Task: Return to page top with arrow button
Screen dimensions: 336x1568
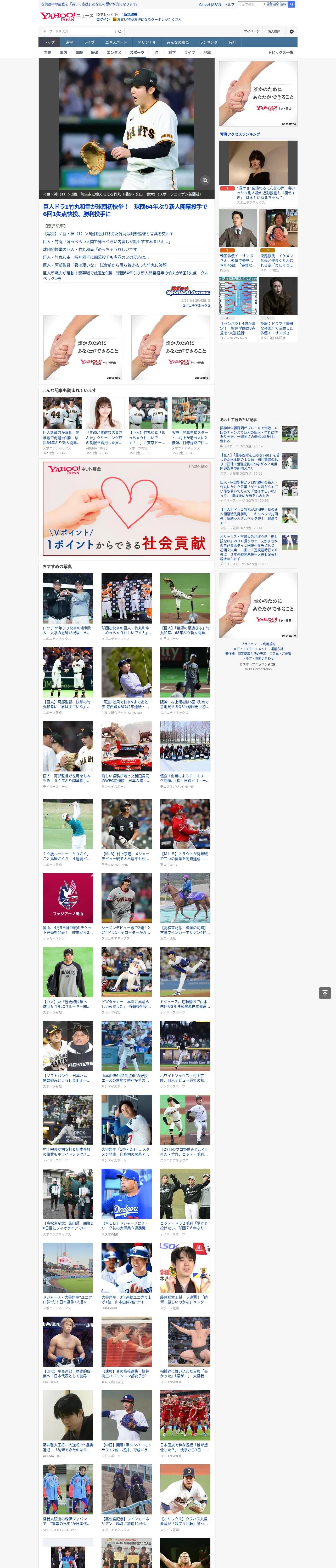Action: coord(325,993)
